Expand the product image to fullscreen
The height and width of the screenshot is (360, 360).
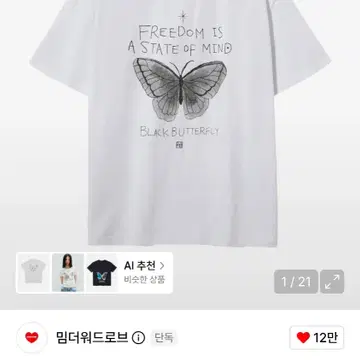332,282
